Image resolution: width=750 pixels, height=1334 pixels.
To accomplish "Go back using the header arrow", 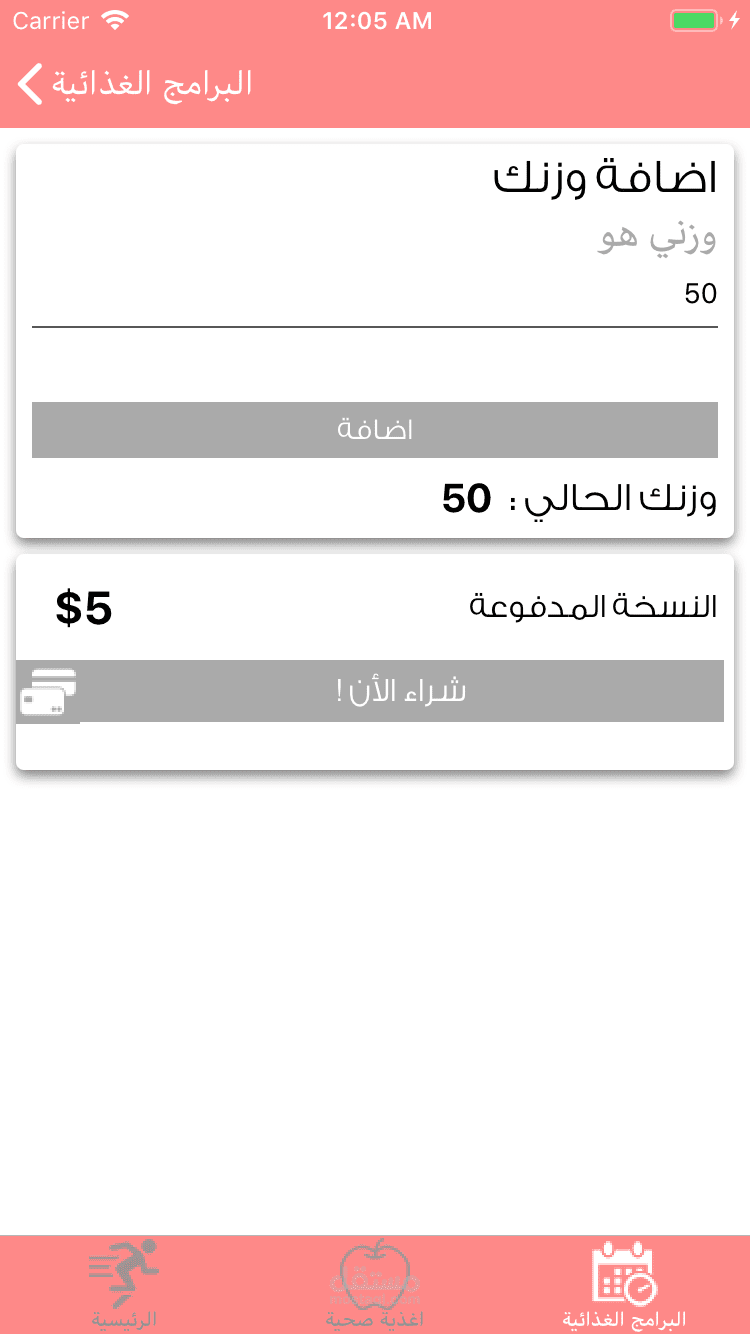I will 31,84.
